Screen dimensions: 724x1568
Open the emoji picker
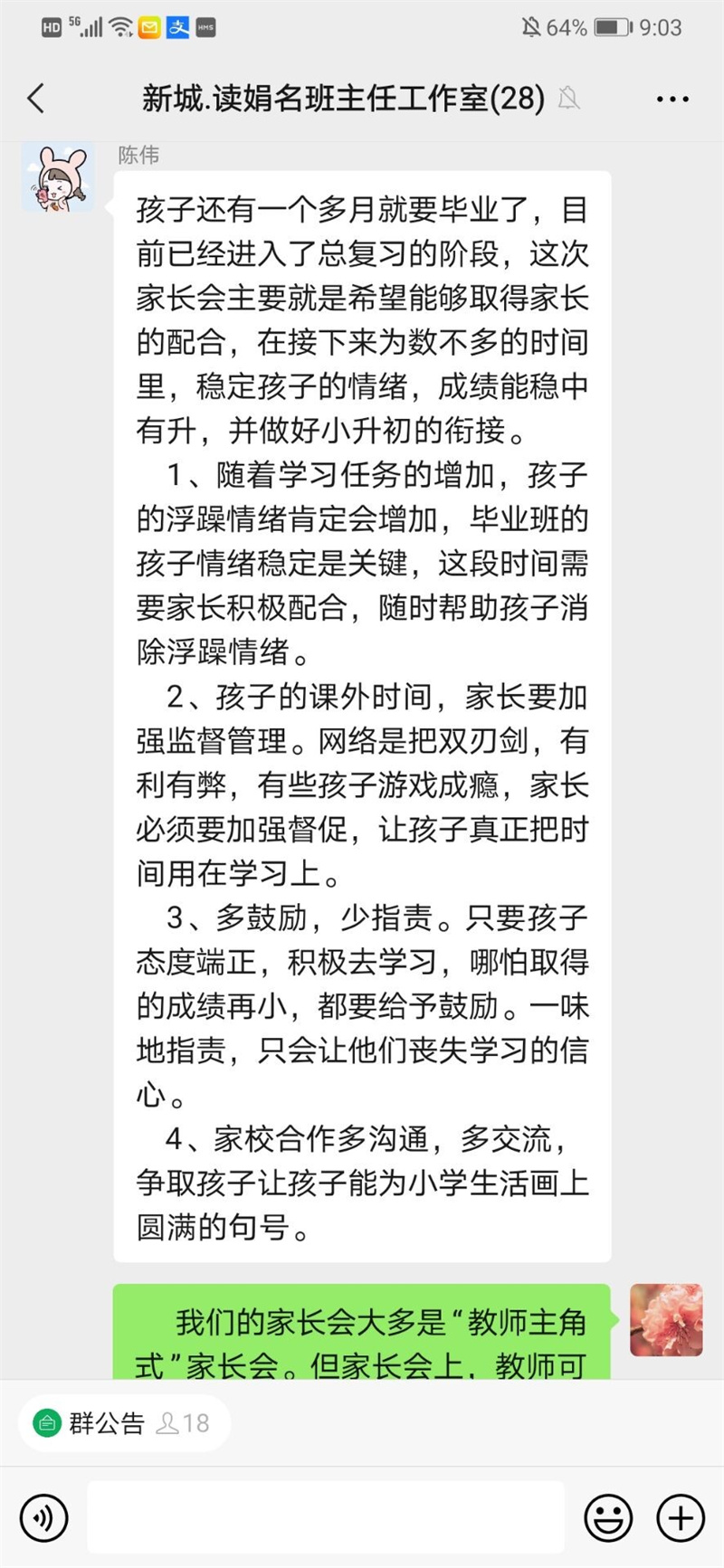[x=608, y=1517]
